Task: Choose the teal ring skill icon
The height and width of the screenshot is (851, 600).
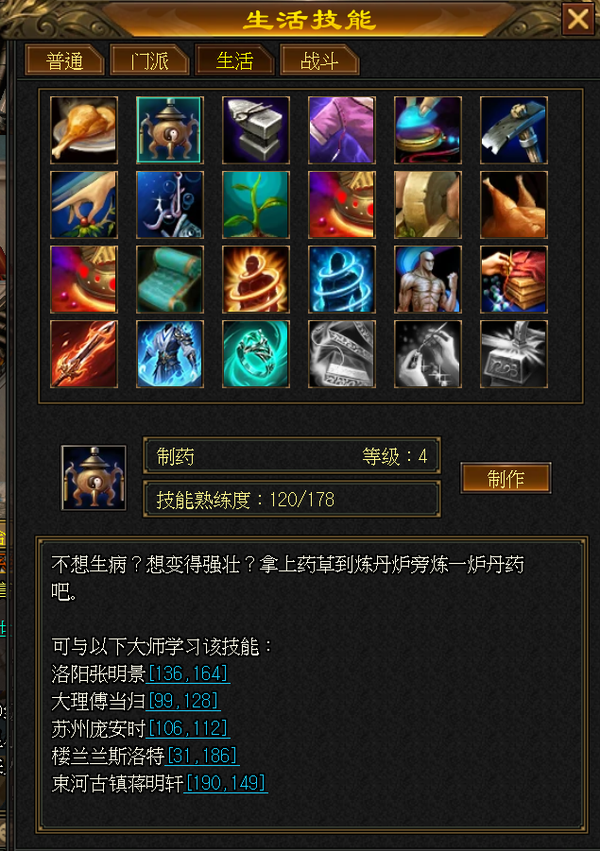Action: (256, 354)
